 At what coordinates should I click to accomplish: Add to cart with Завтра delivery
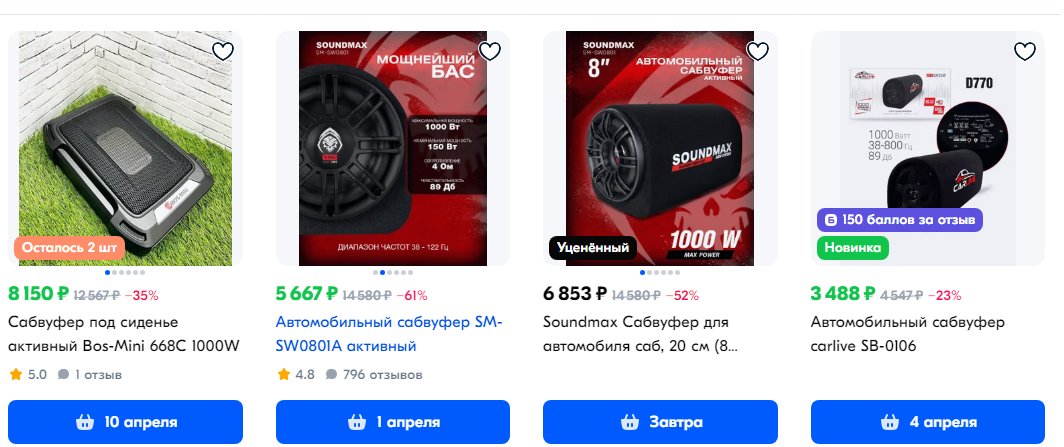660,422
